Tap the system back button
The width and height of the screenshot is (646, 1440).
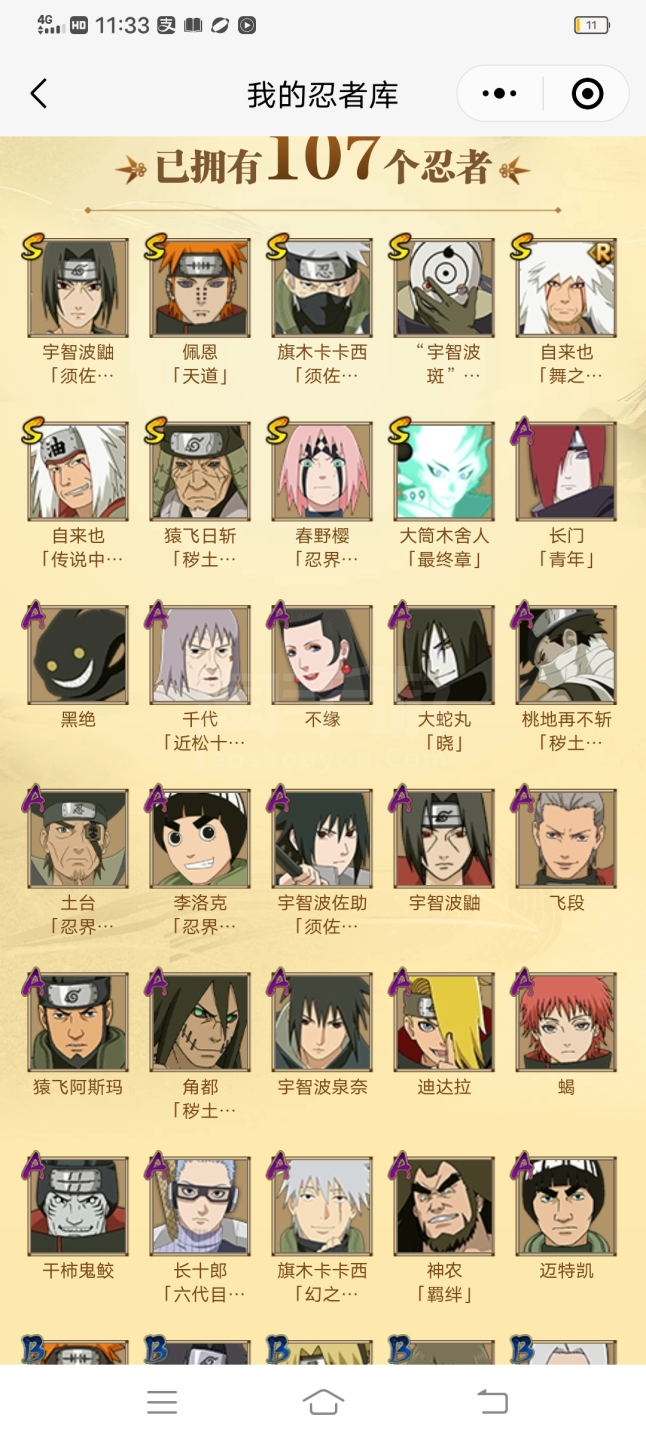tap(492, 1402)
